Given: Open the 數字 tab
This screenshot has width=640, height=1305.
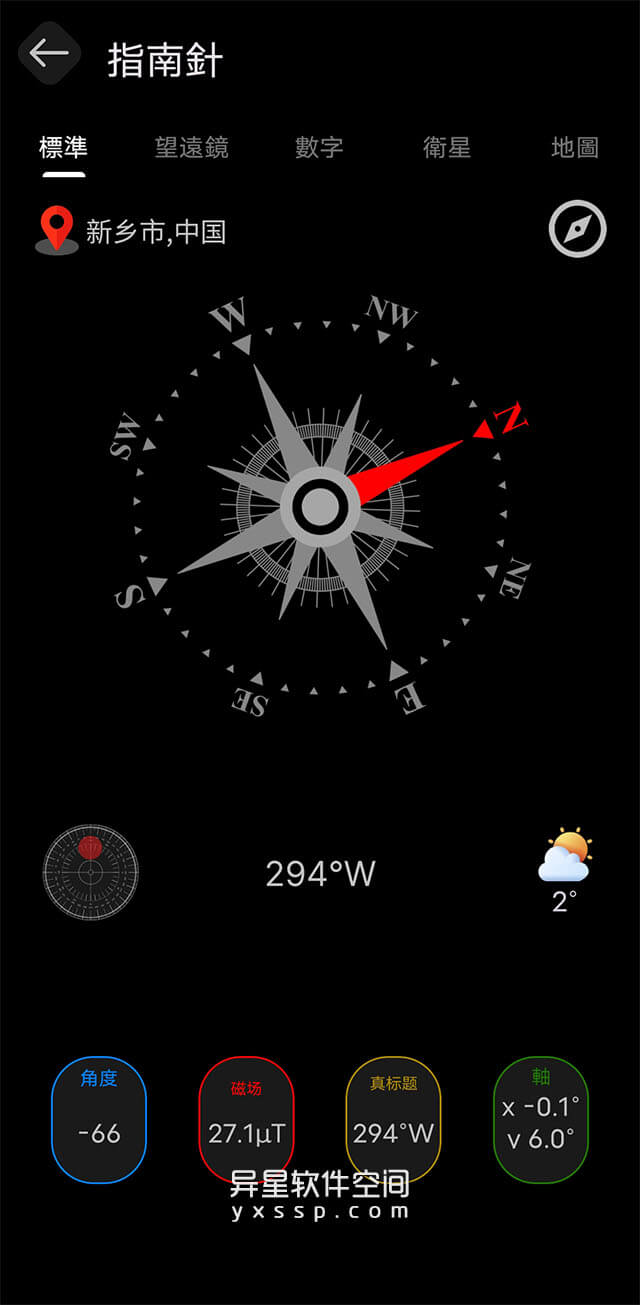Looking at the screenshot, I should tap(319, 148).
